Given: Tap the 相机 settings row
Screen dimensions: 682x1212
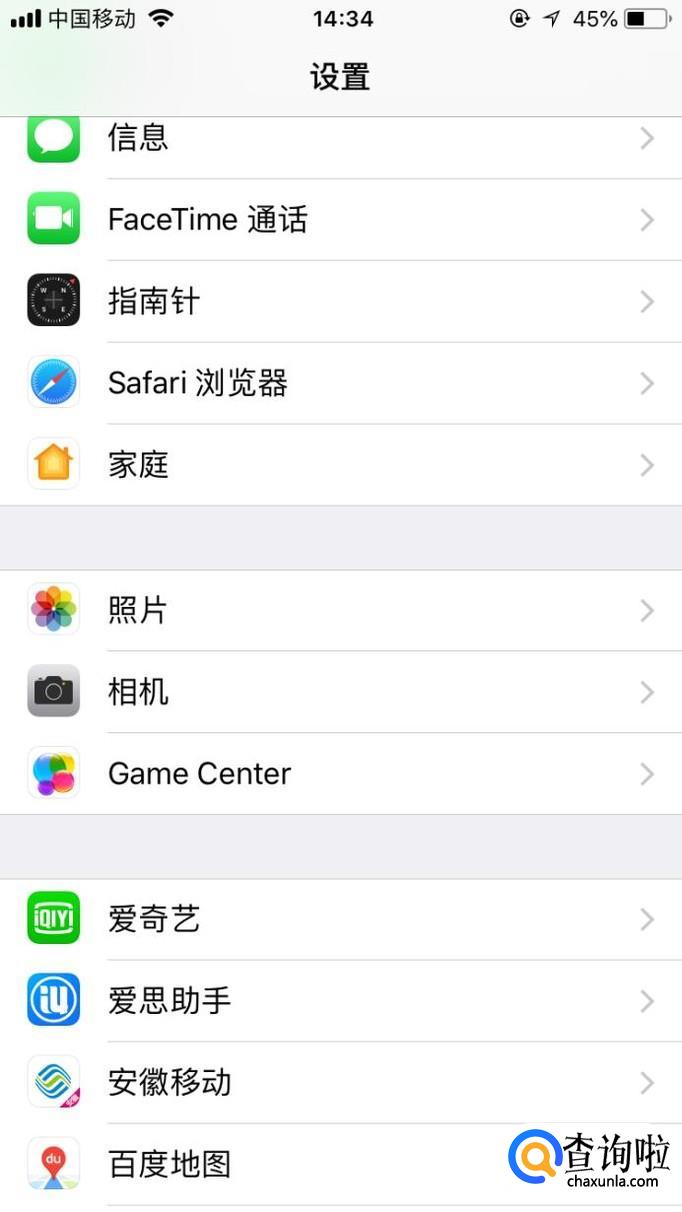Looking at the screenshot, I should [x=340, y=692].
